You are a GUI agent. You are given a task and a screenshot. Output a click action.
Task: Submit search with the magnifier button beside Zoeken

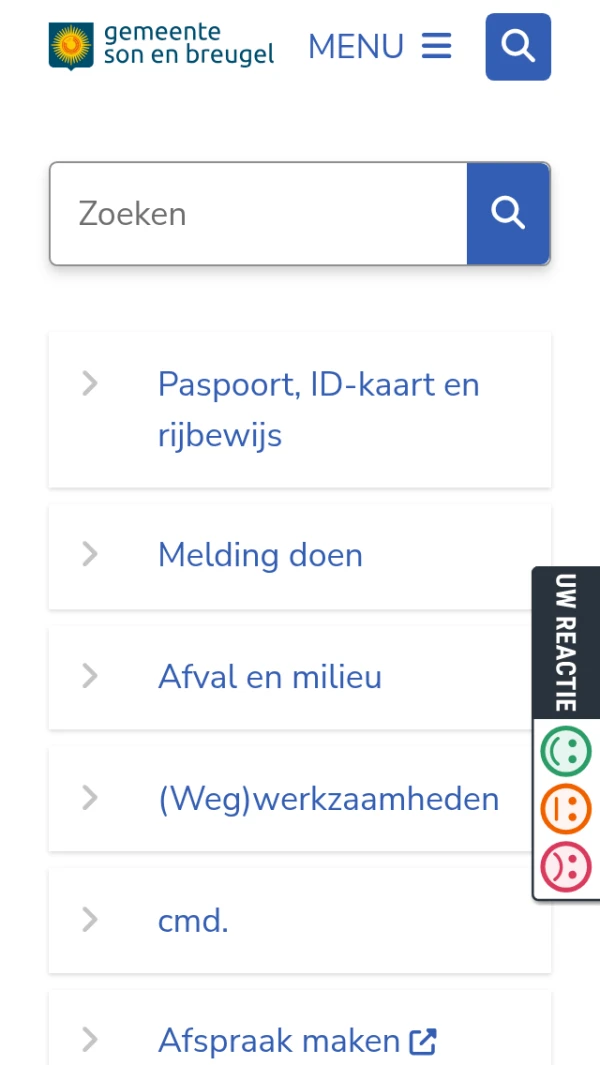(508, 213)
